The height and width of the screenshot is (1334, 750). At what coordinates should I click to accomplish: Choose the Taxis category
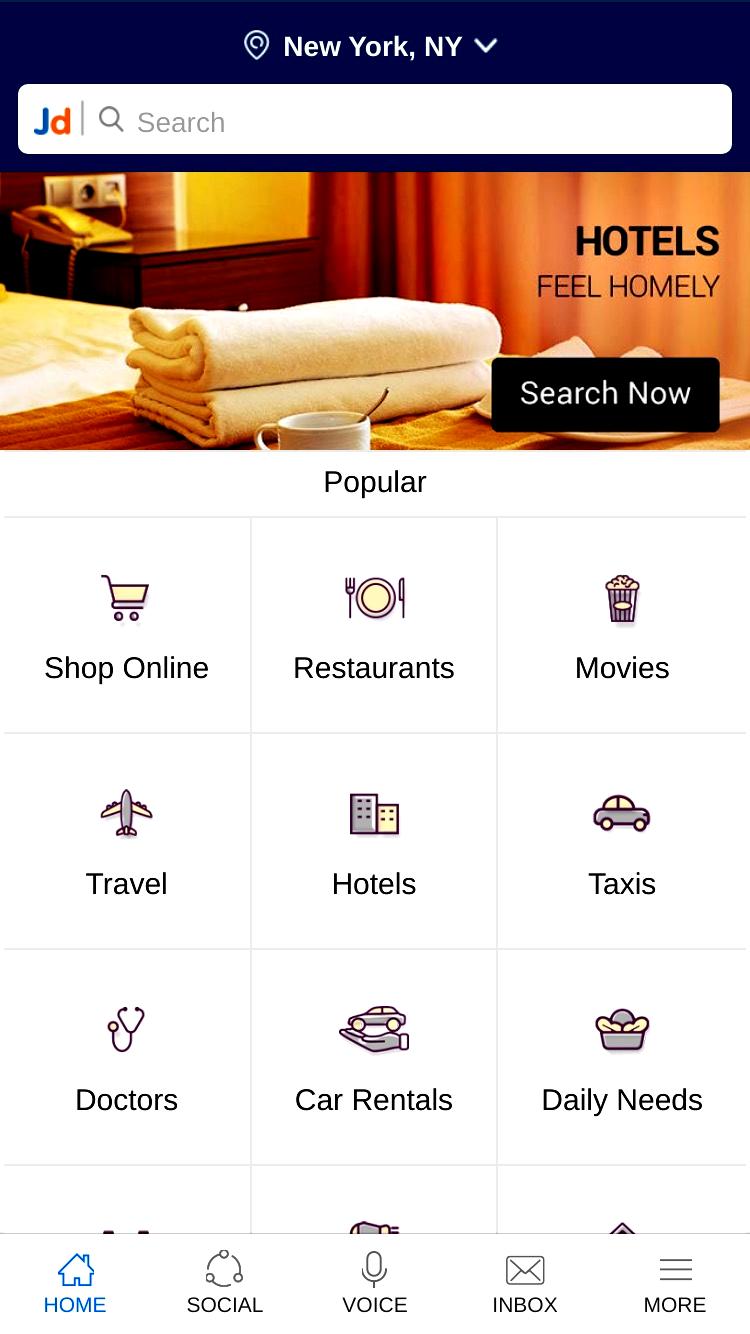tap(622, 841)
